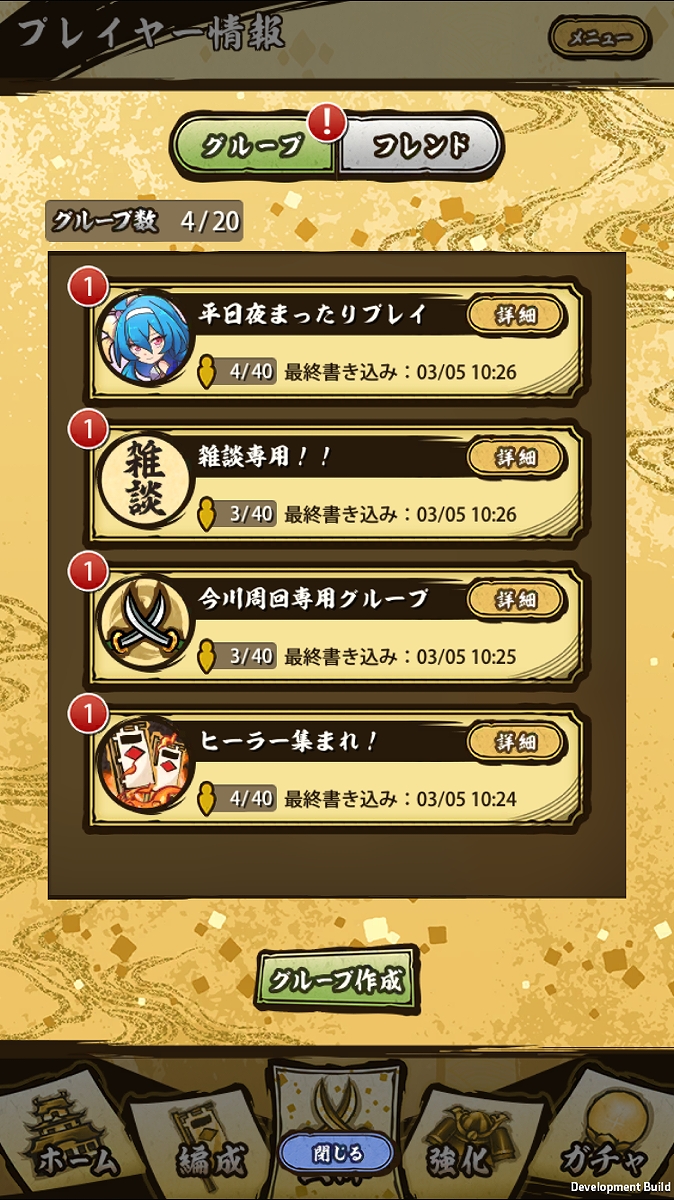View 詳細 for 平日夜まったりプレイ
Viewport: 674px width, 1200px height.
point(517,315)
